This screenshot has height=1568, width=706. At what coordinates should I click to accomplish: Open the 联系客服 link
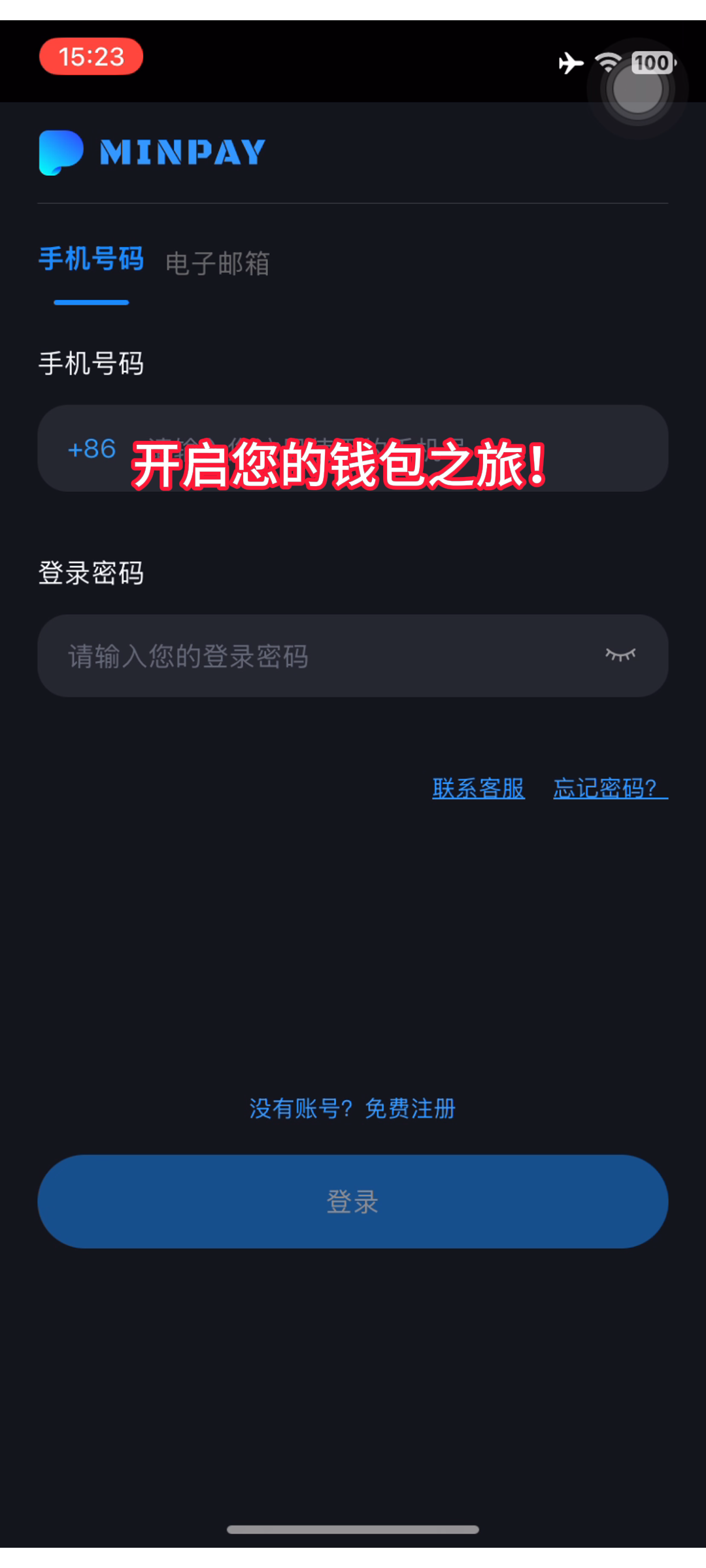coord(479,789)
